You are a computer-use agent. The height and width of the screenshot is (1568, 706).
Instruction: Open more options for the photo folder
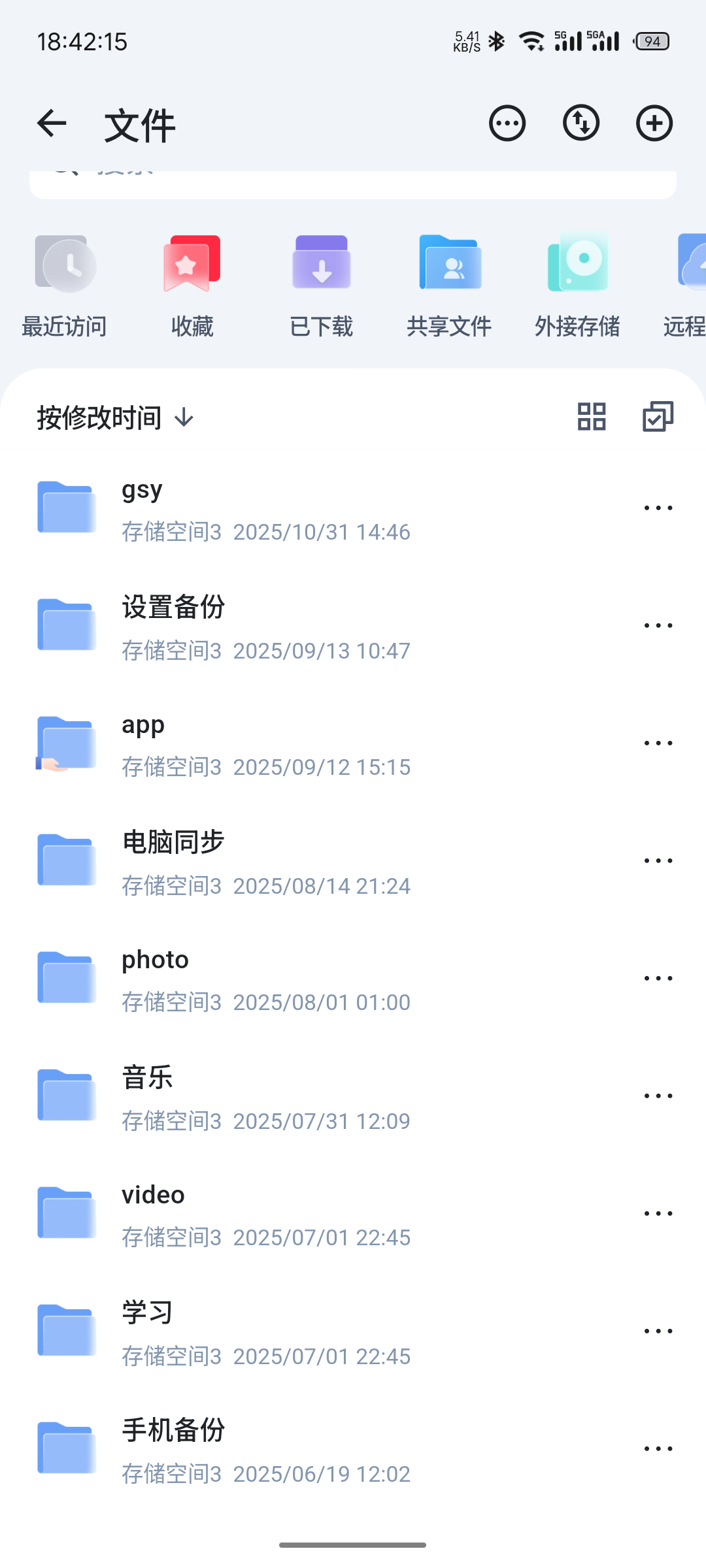[658, 977]
